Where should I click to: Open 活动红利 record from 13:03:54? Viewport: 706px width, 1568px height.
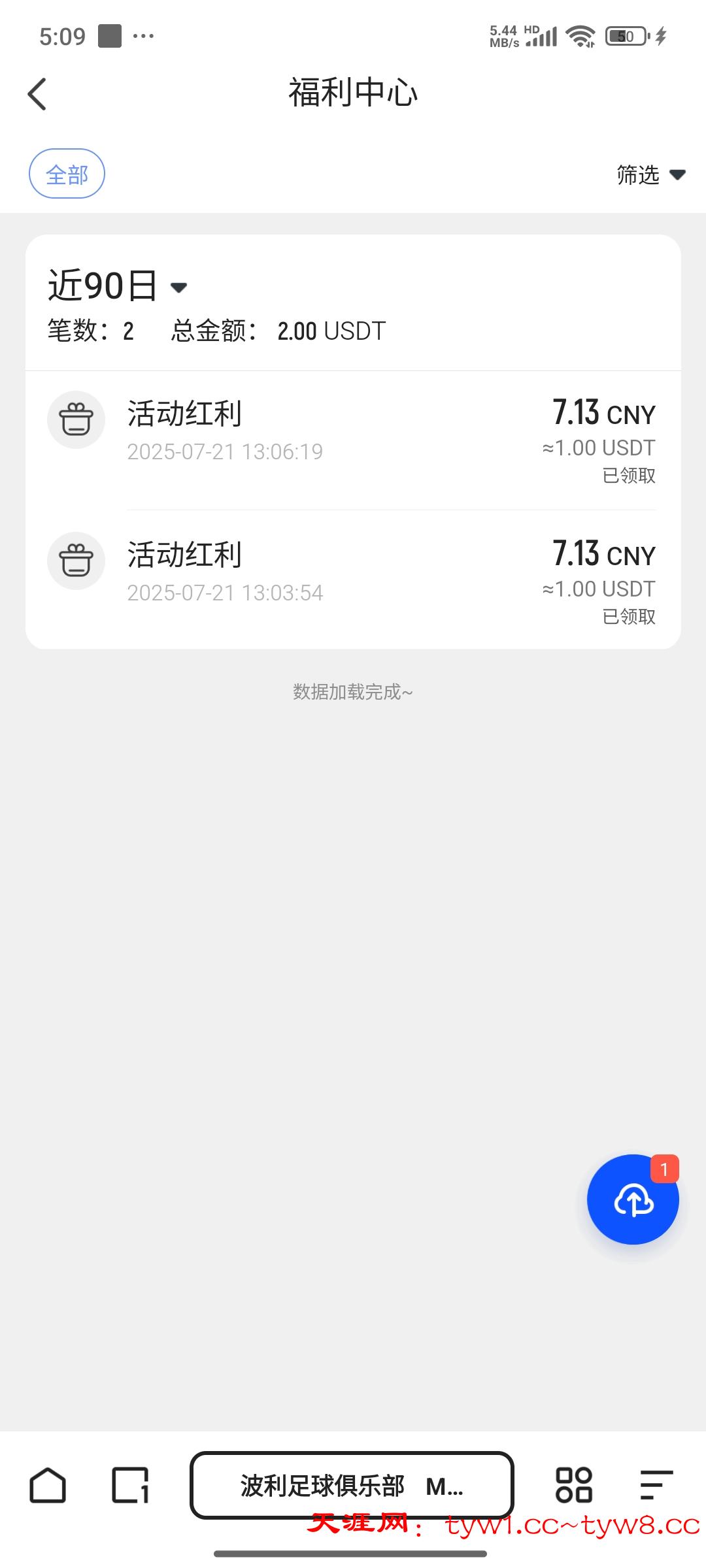[x=353, y=575]
